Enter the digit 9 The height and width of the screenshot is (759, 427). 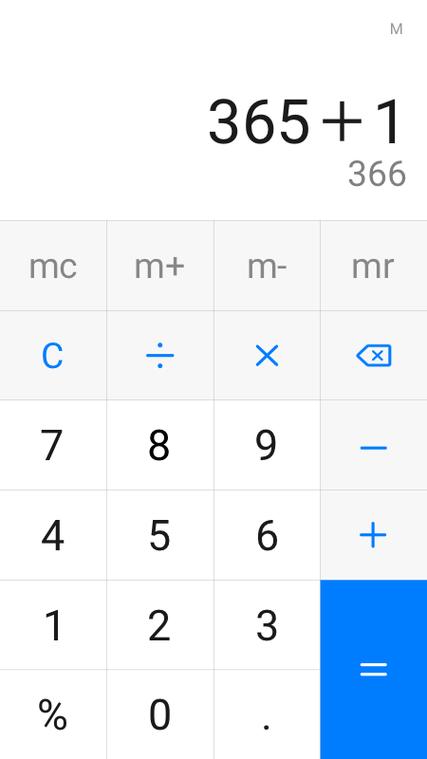267,445
